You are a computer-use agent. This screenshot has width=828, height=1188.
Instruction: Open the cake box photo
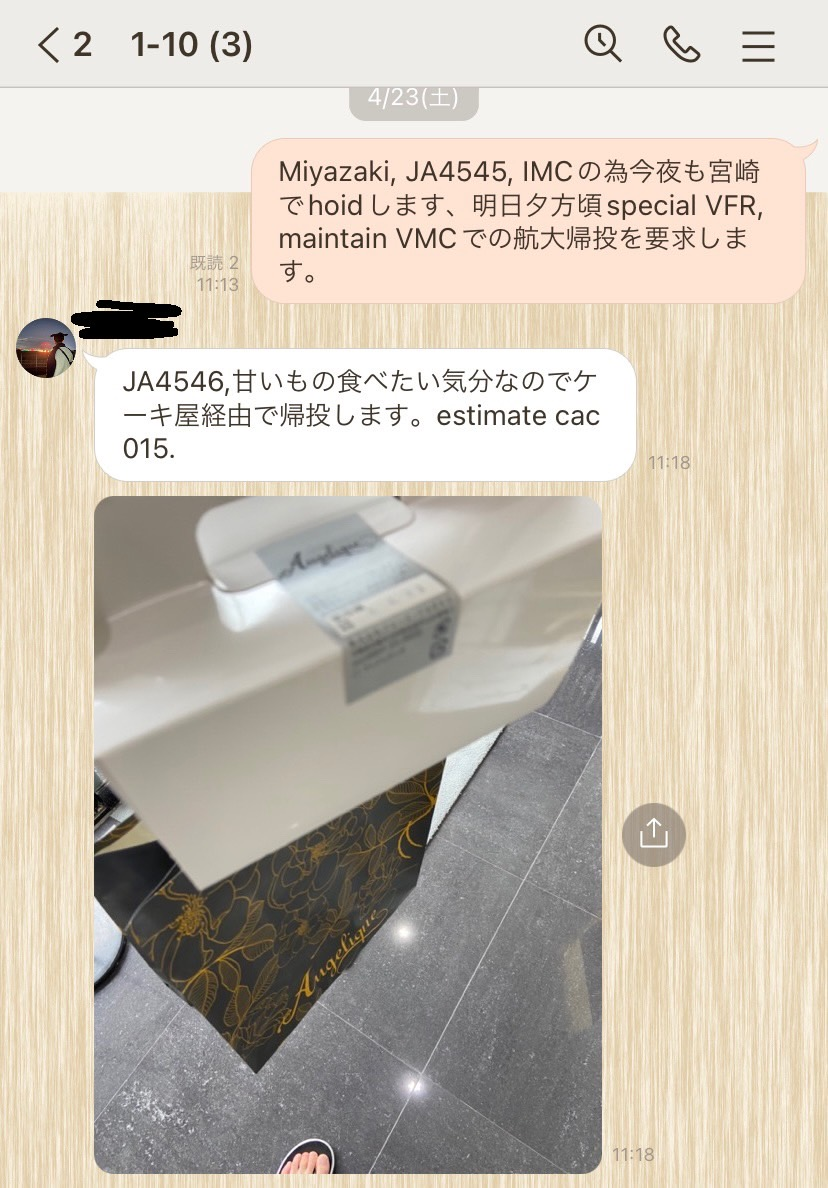(x=348, y=834)
